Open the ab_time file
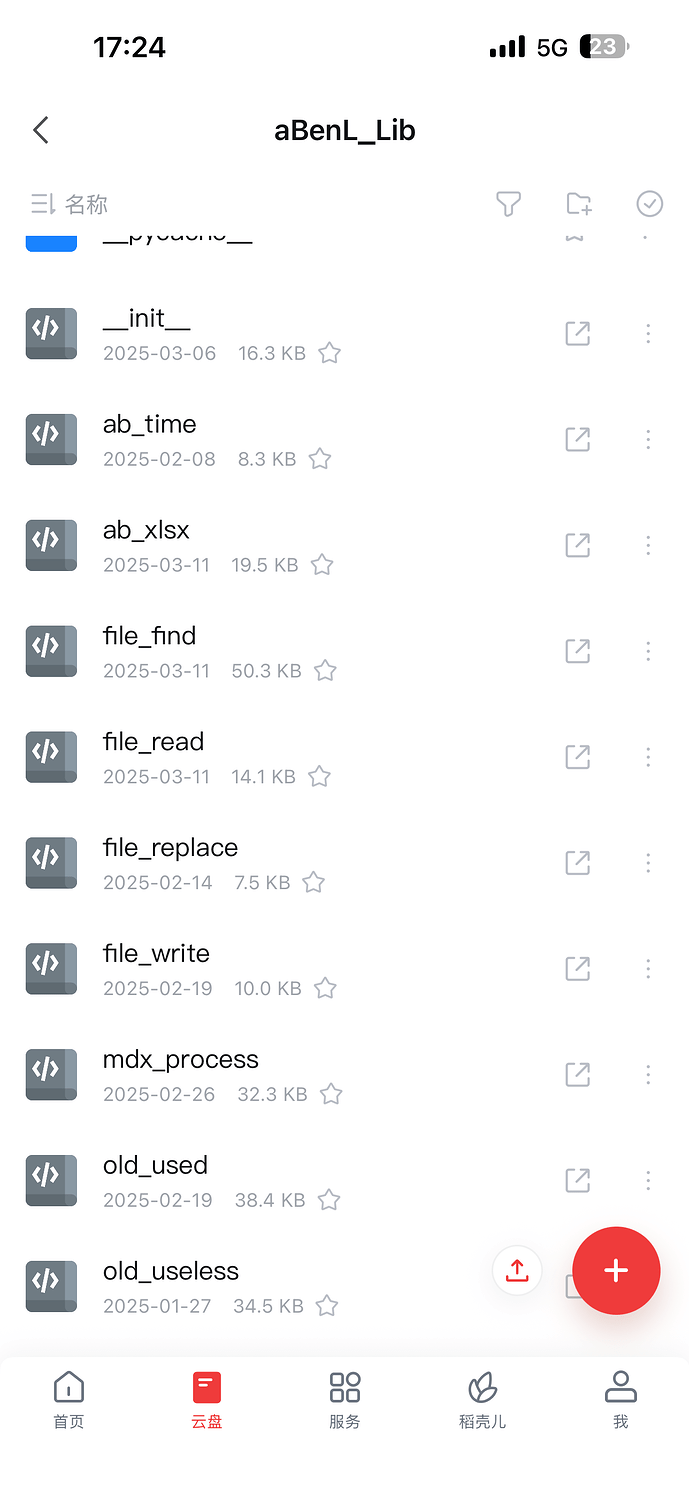Image resolution: width=689 pixels, height=1495 pixels. 149,425
